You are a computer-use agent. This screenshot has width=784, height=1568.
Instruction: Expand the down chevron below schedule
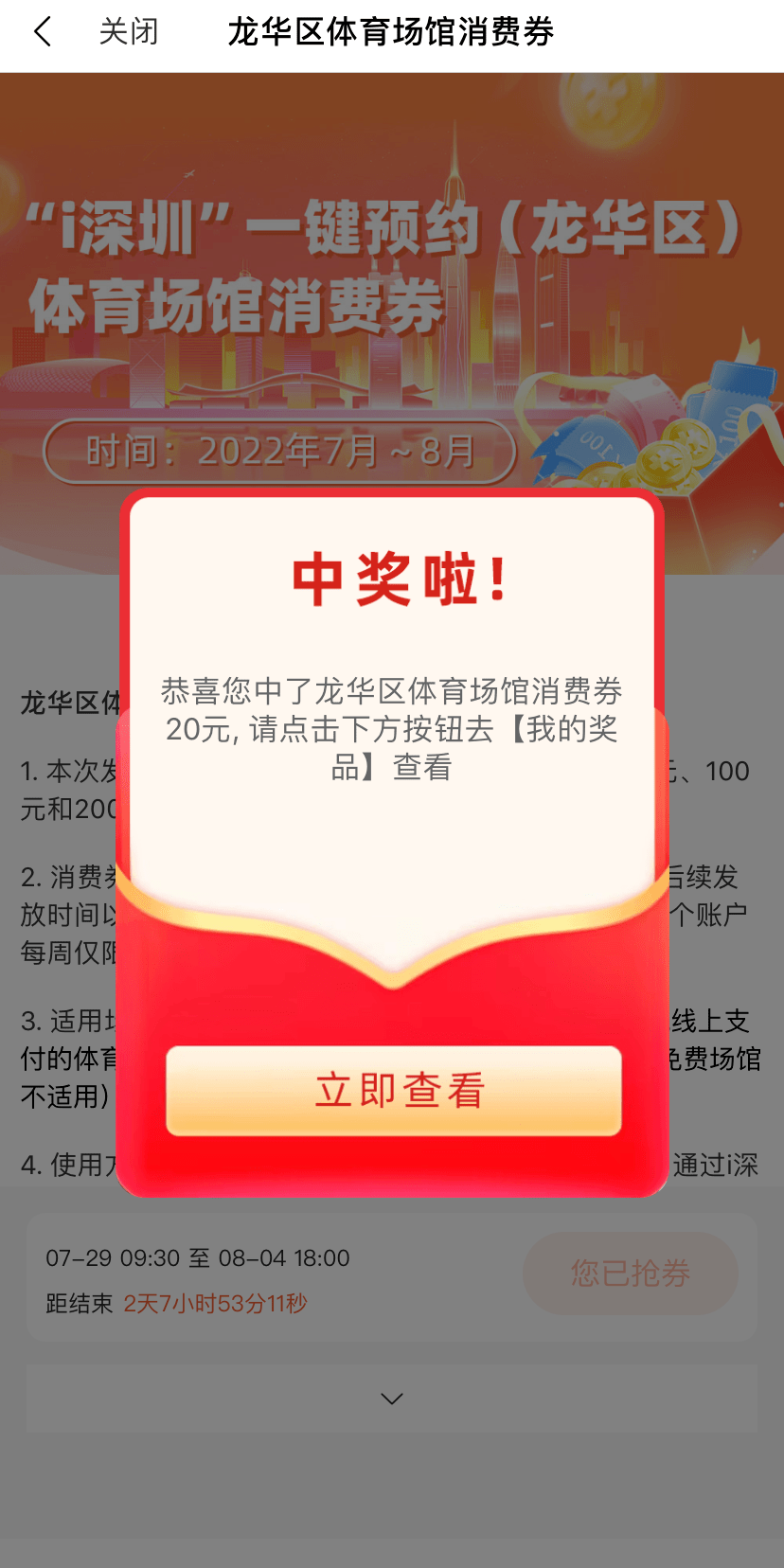pos(392,1399)
